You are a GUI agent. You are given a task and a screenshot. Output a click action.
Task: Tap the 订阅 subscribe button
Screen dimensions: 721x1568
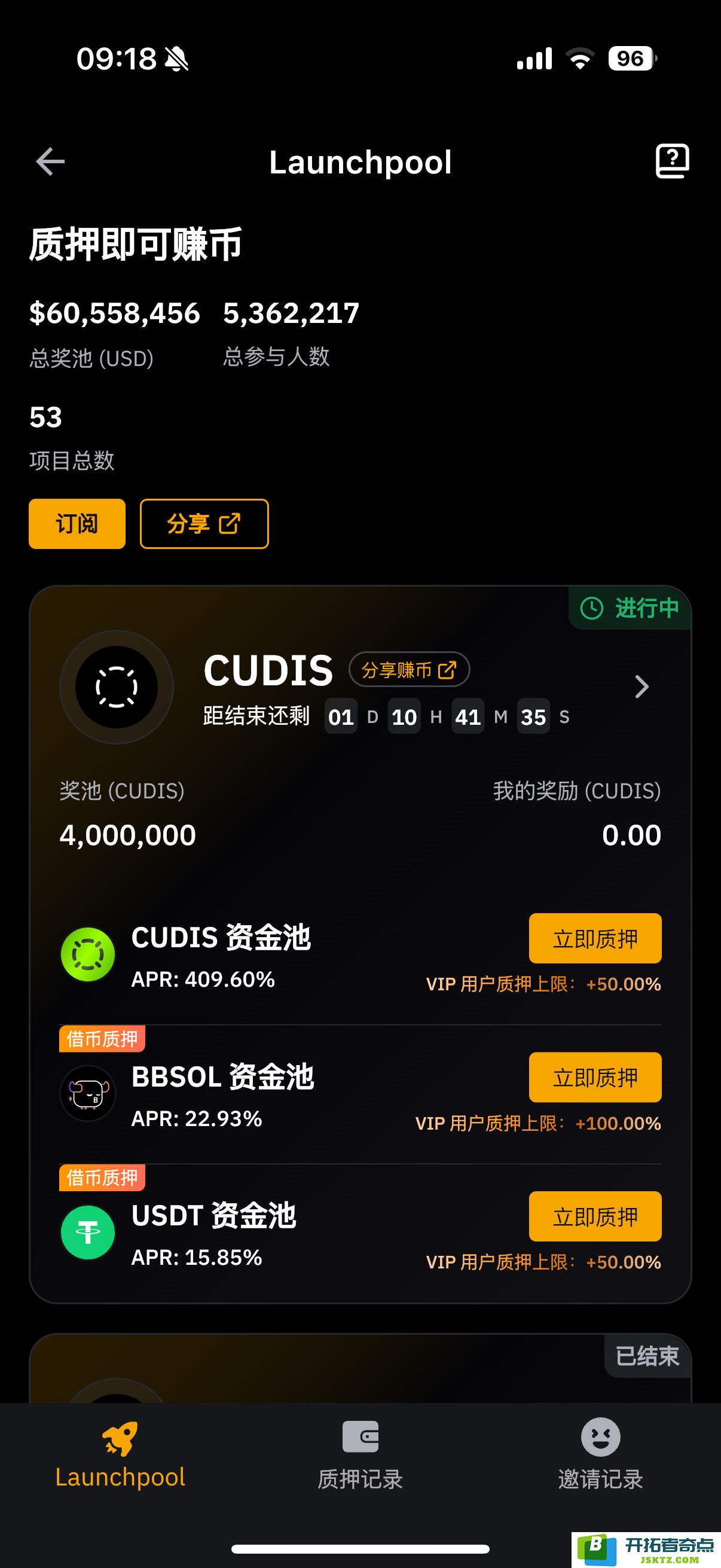click(77, 523)
